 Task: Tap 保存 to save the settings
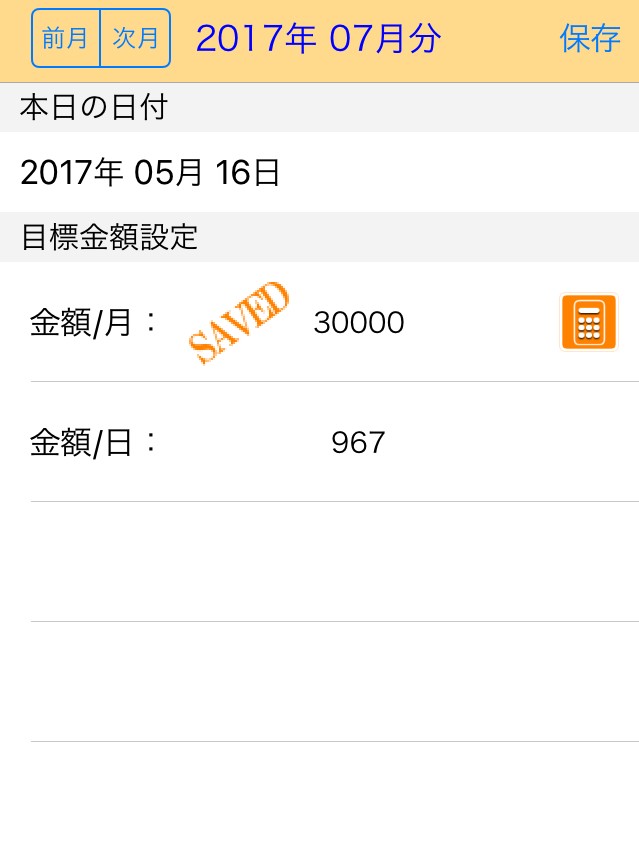point(590,38)
